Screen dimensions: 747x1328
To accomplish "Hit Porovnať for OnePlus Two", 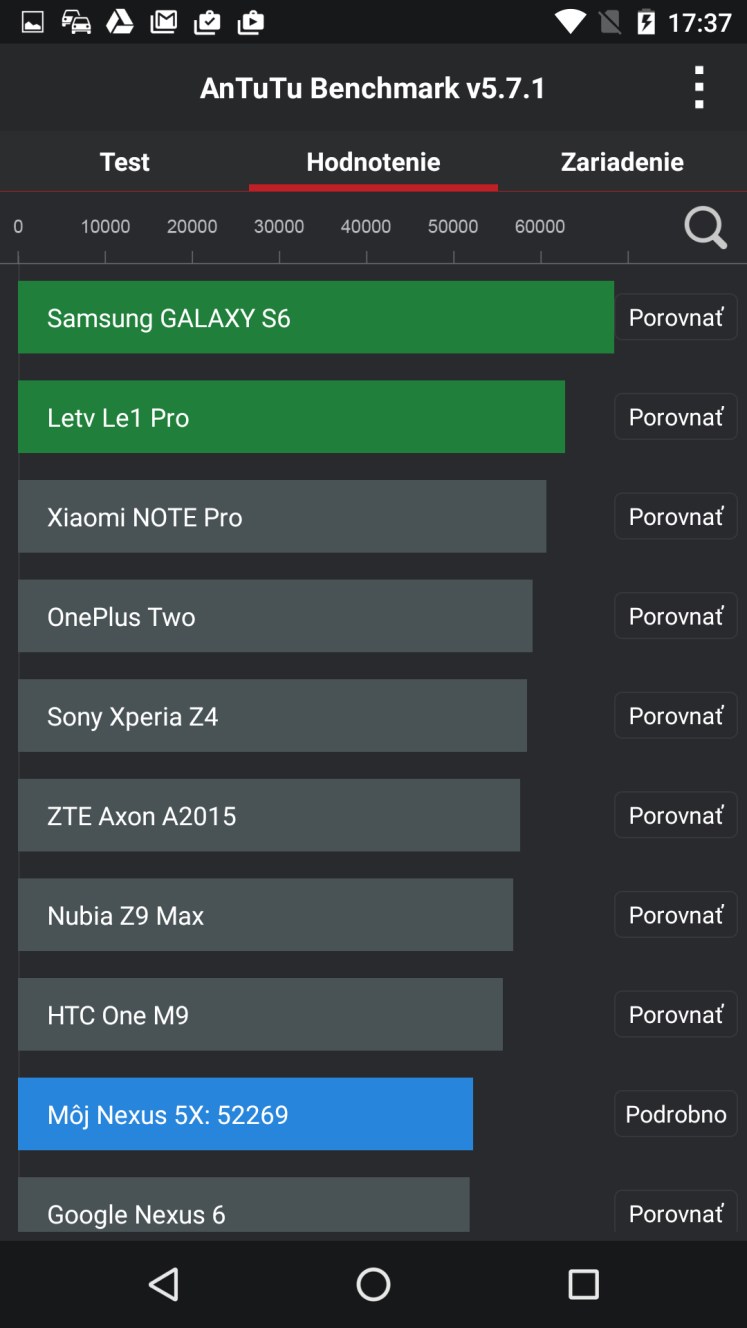I will click(x=676, y=616).
